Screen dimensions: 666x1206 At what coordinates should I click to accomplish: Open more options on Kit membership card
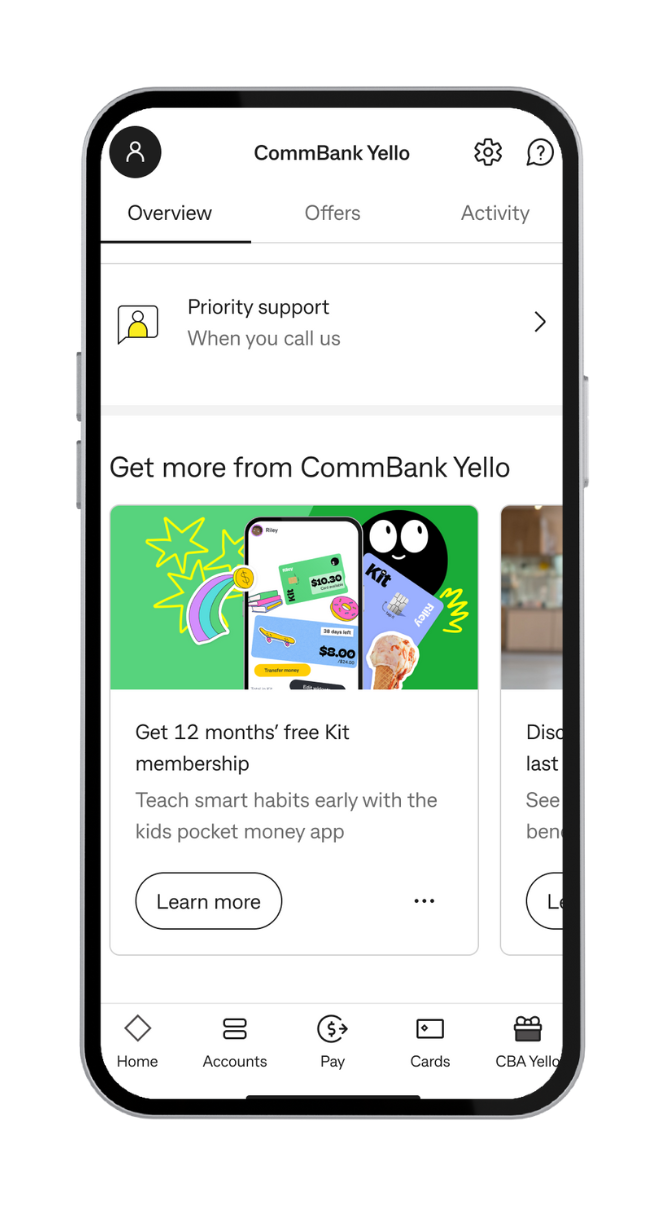(x=424, y=901)
